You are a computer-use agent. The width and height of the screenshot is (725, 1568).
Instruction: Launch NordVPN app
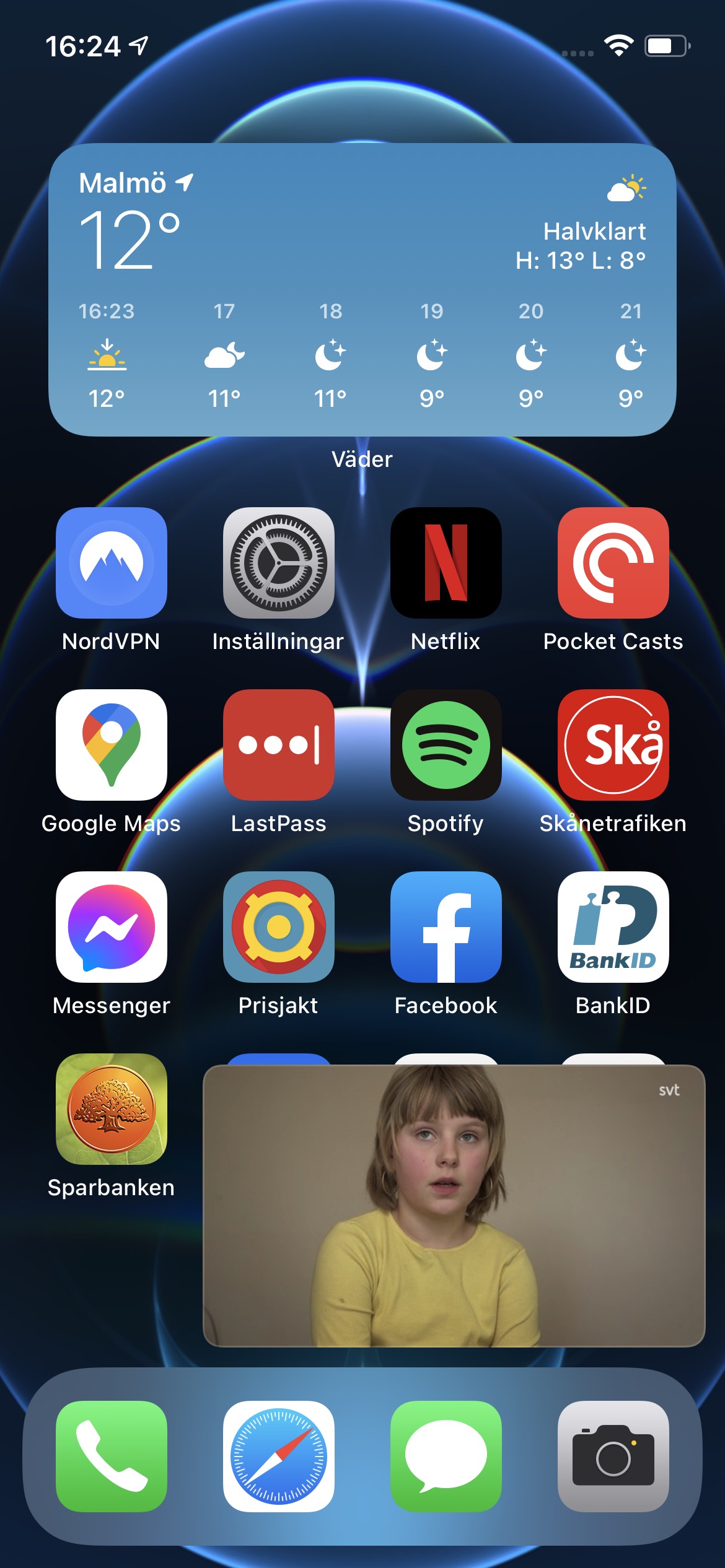point(112,563)
